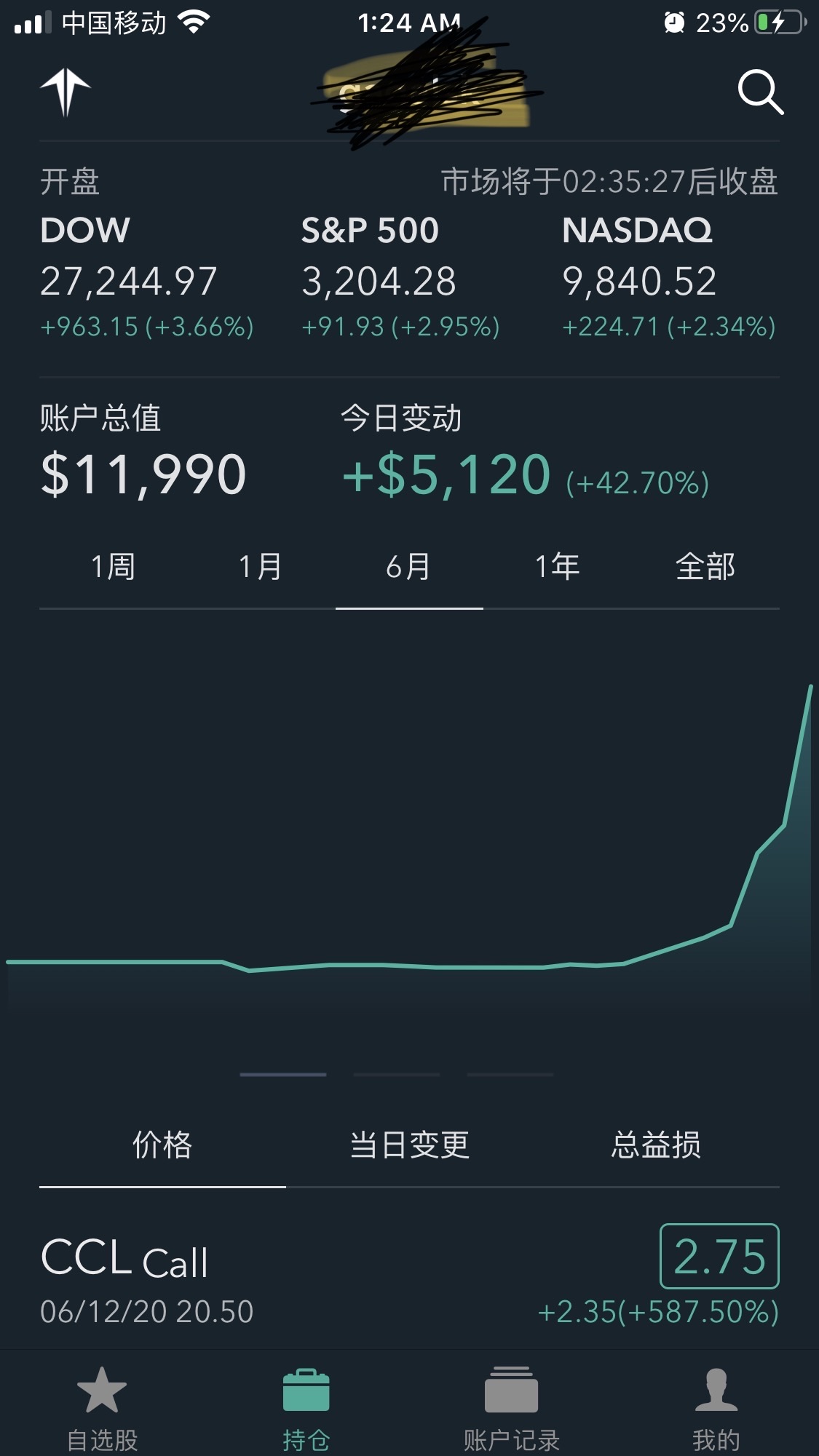Switch to the 总益损 tab
819x1456 pixels.
[656, 1145]
